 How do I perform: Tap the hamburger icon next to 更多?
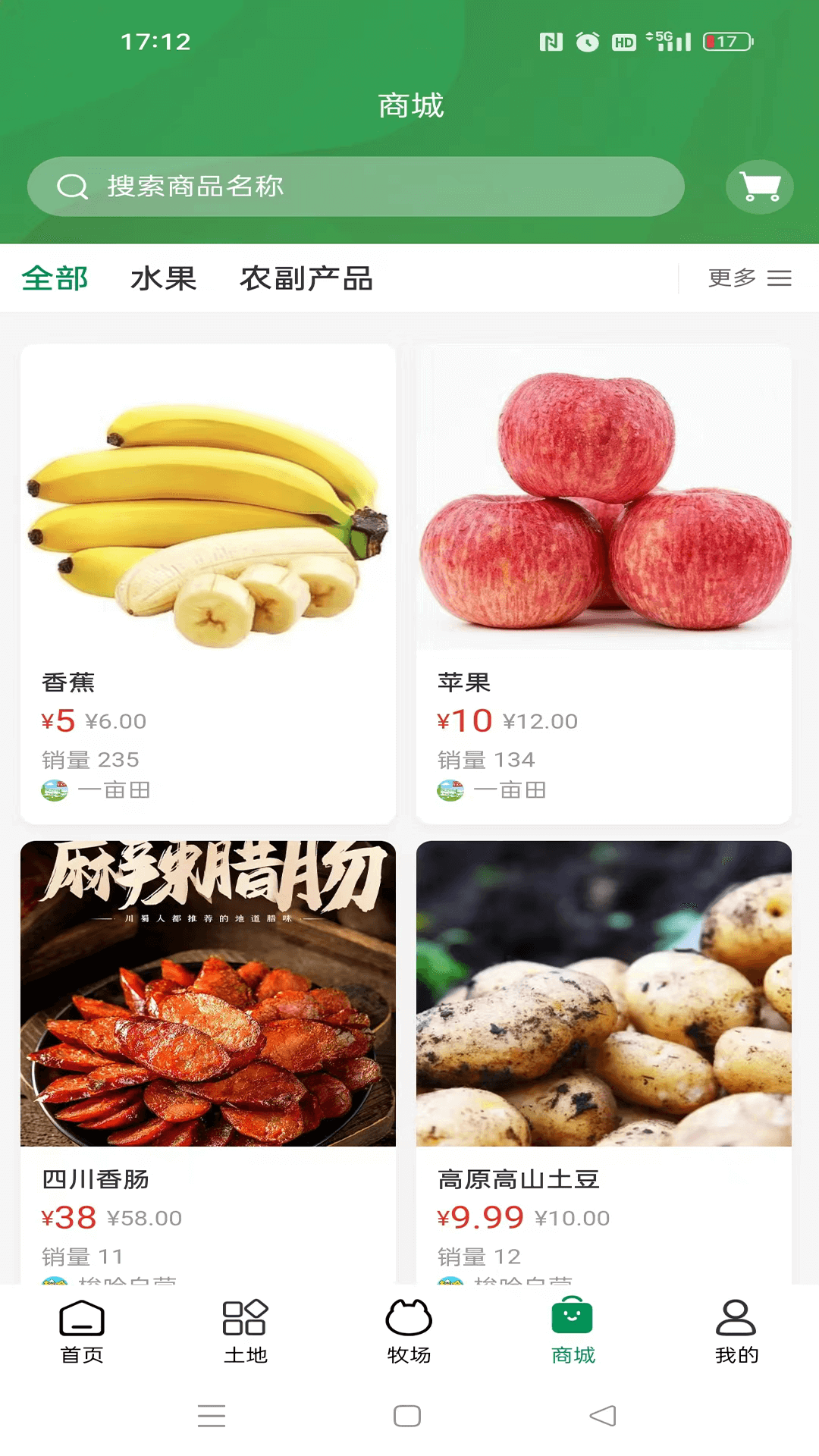[780, 279]
